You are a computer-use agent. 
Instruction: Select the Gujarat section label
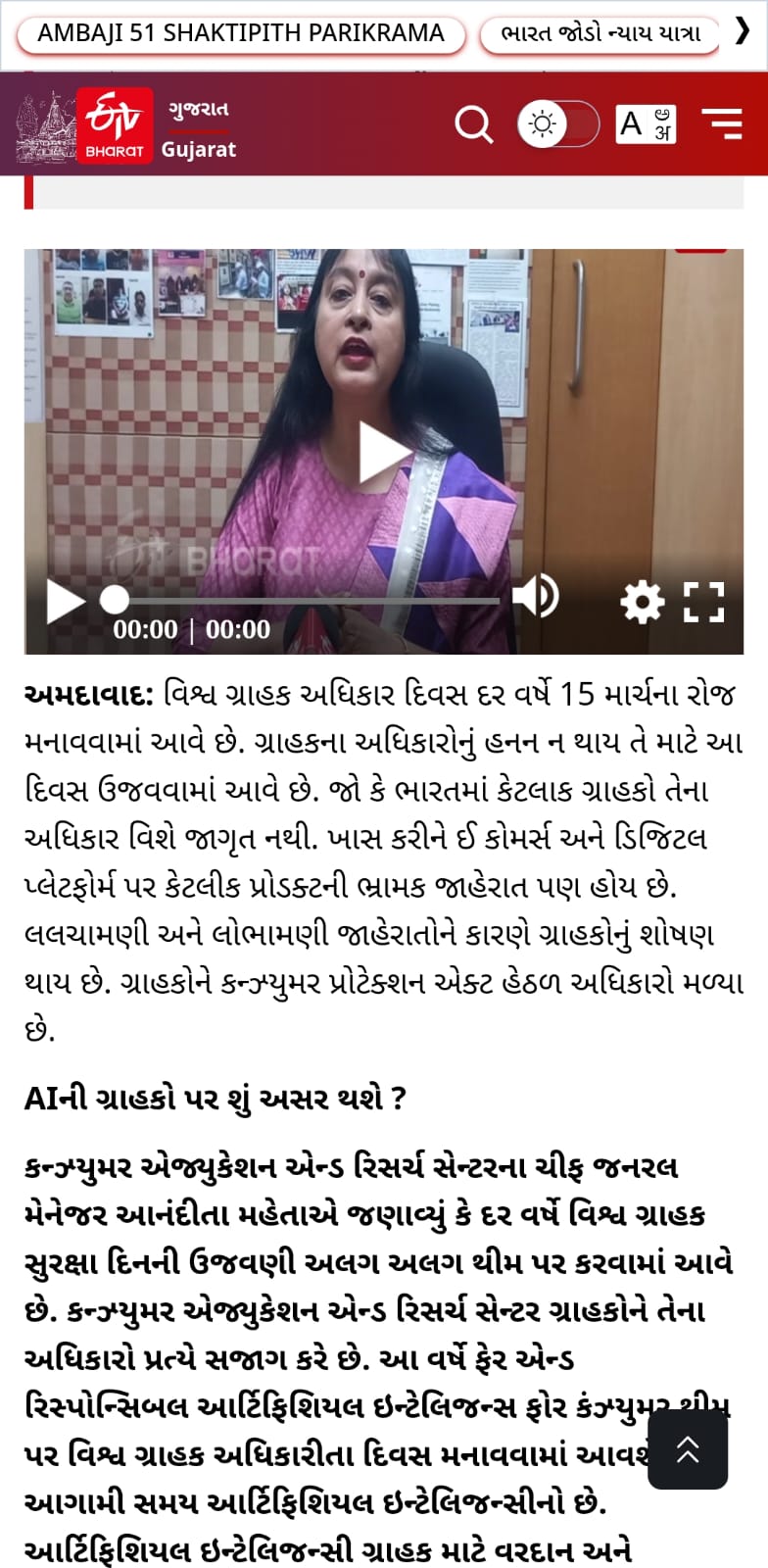point(198,149)
